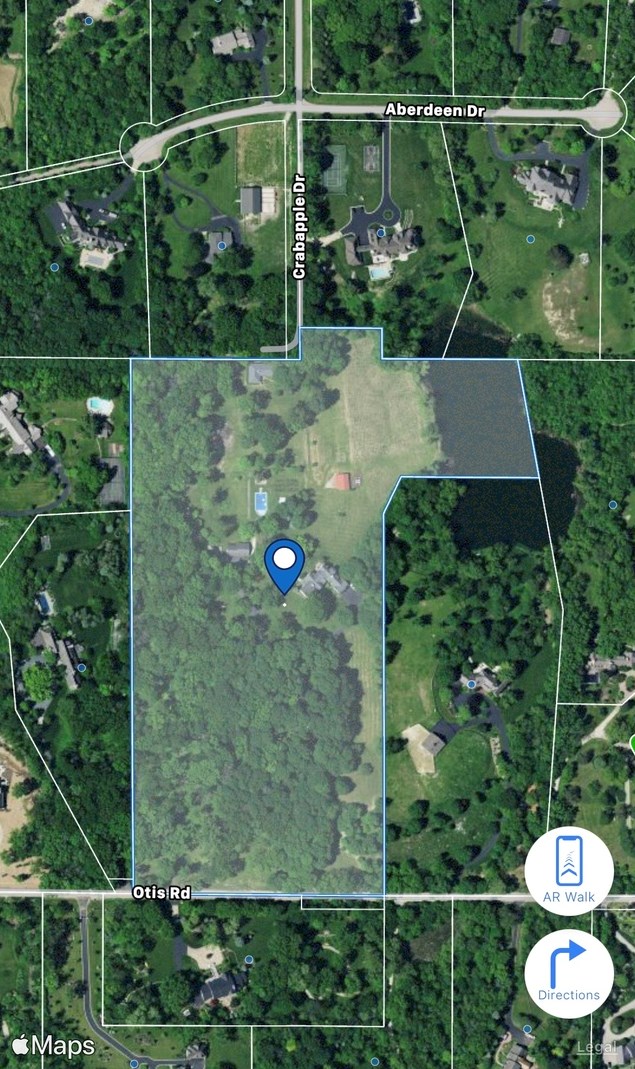Open the Legal link
This screenshot has height=1069, width=635.
coord(597,1047)
